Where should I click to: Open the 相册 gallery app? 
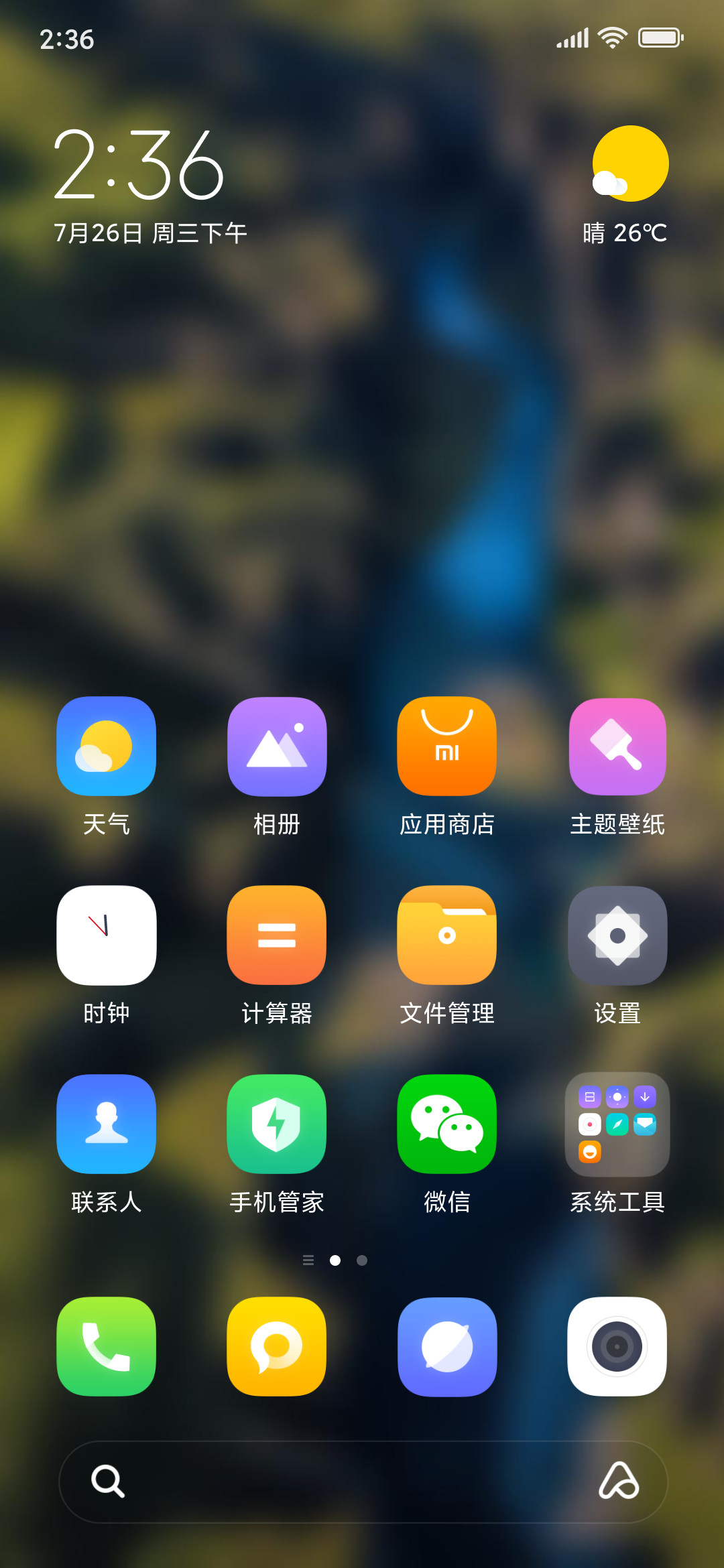(277, 746)
